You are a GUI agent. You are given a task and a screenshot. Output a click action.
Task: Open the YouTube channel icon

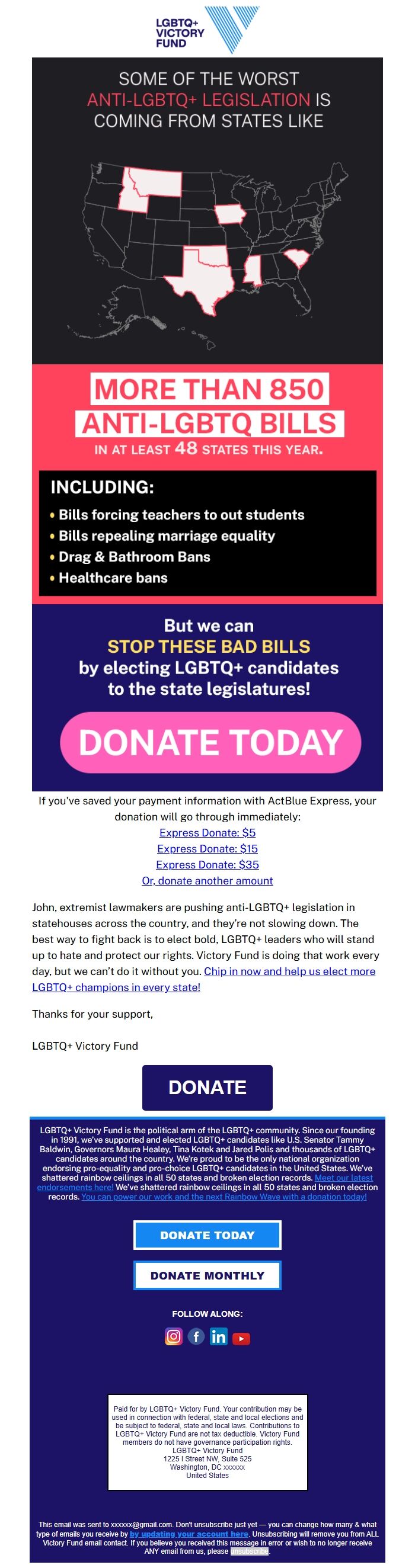pyautogui.click(x=241, y=1338)
